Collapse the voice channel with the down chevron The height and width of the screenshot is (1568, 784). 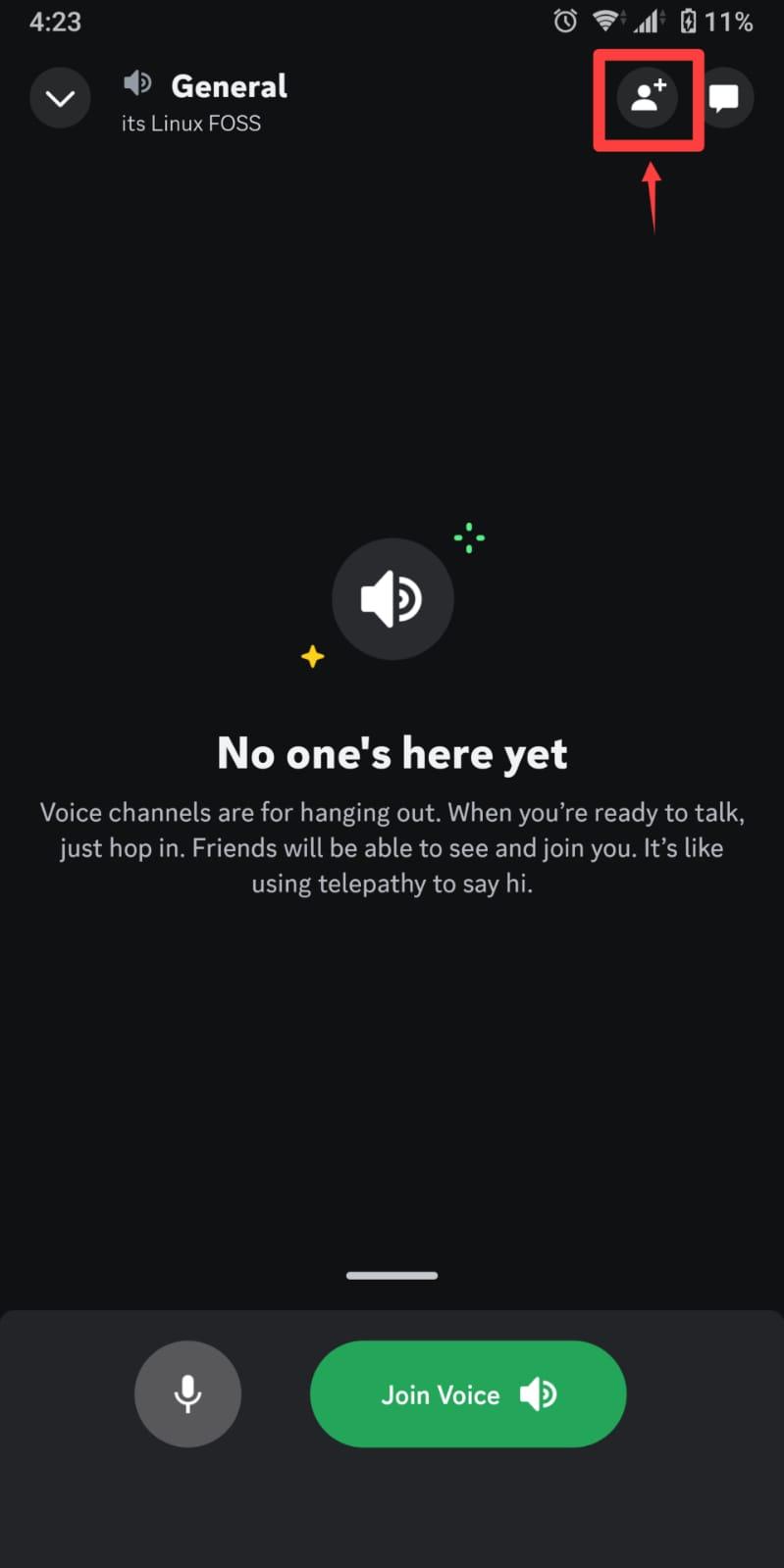60,98
